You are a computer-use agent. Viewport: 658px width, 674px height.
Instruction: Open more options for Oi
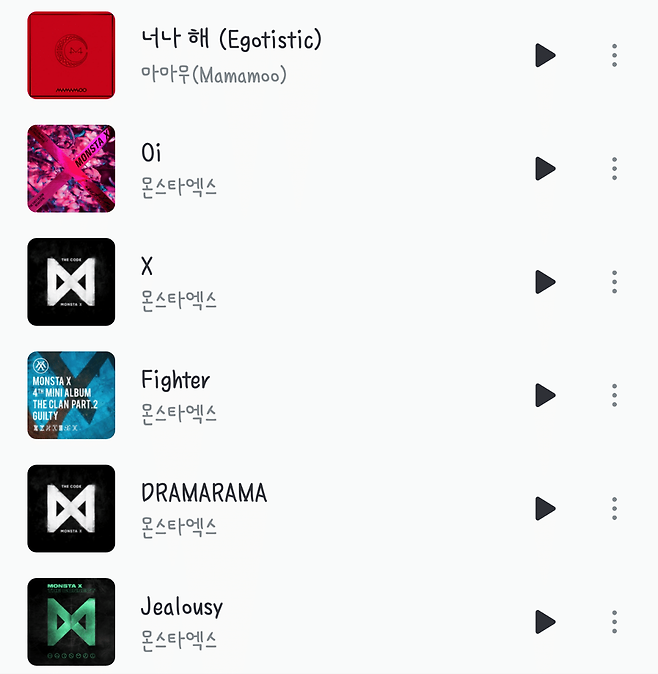(614, 168)
